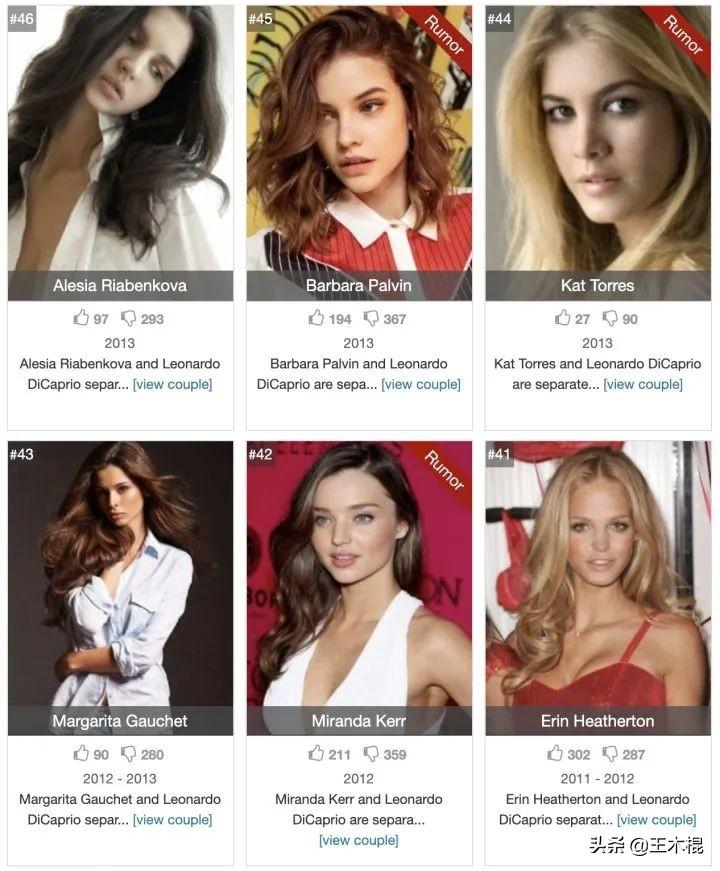Open Kat Torres's photo card

point(598,150)
